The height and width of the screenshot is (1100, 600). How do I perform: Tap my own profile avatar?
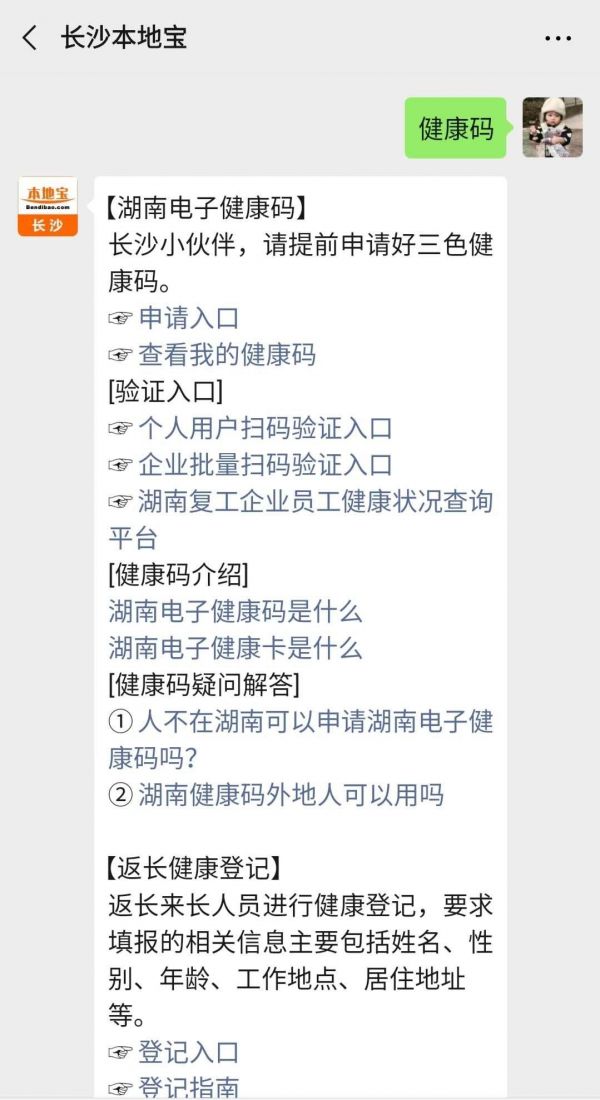point(552,127)
